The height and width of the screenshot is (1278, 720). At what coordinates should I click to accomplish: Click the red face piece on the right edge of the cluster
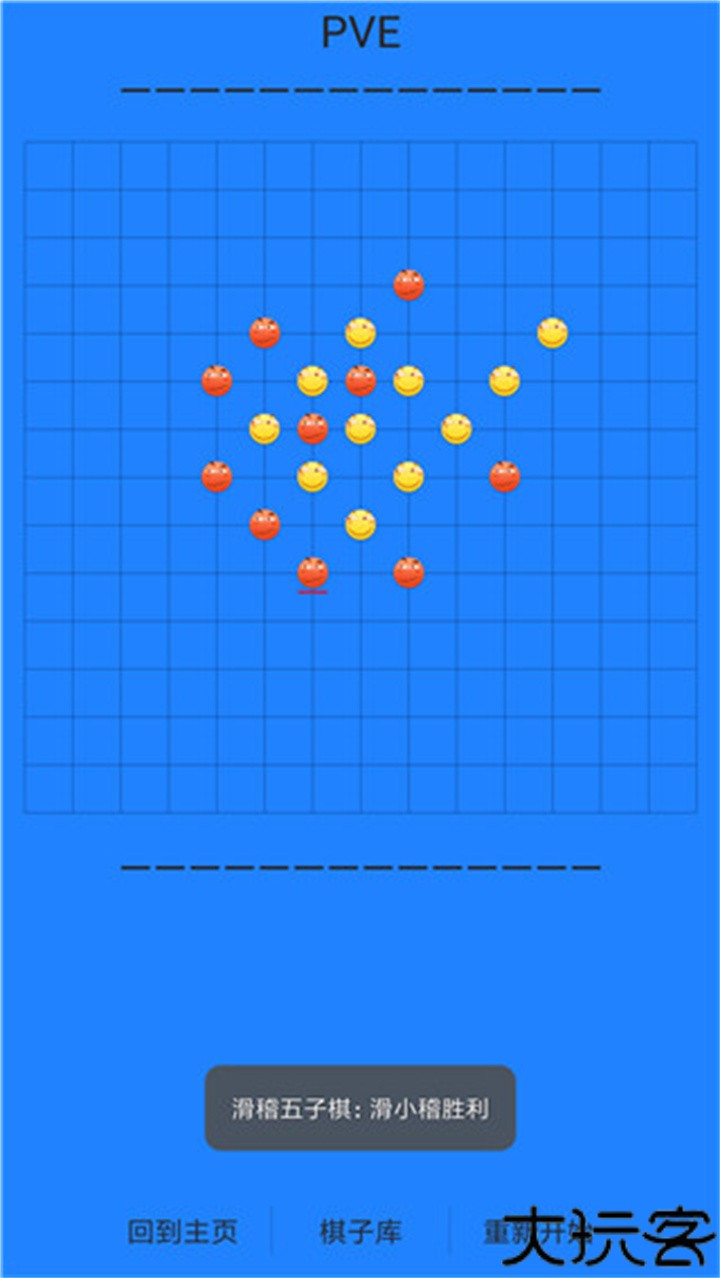[x=504, y=474]
